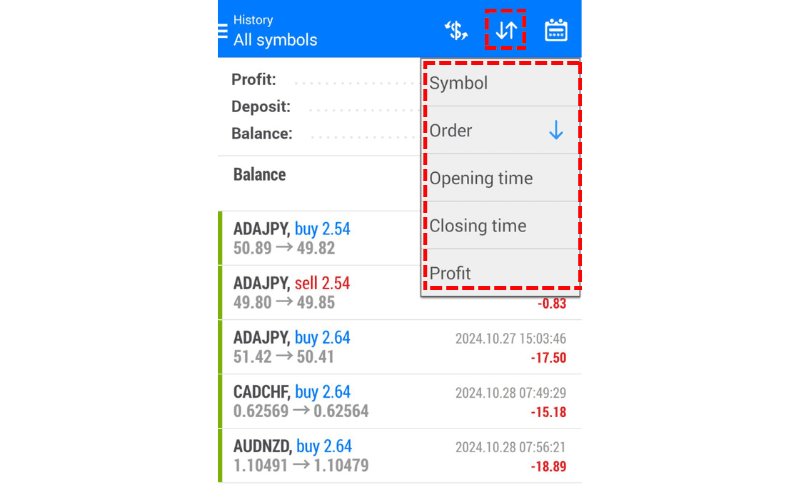Open the CADCHF buy 2.64 trade
The height and width of the screenshot is (500, 800).
pos(400,401)
